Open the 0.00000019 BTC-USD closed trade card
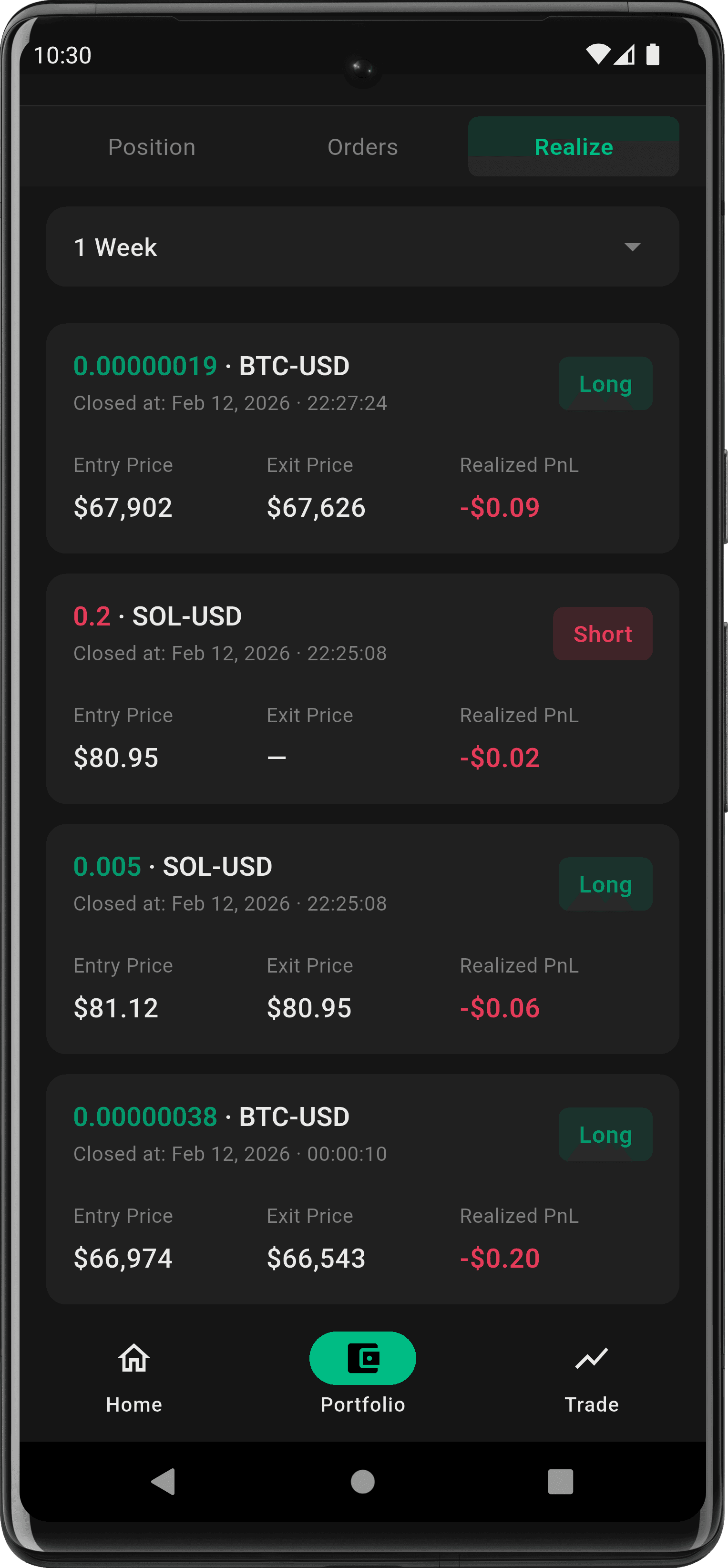 click(x=363, y=438)
